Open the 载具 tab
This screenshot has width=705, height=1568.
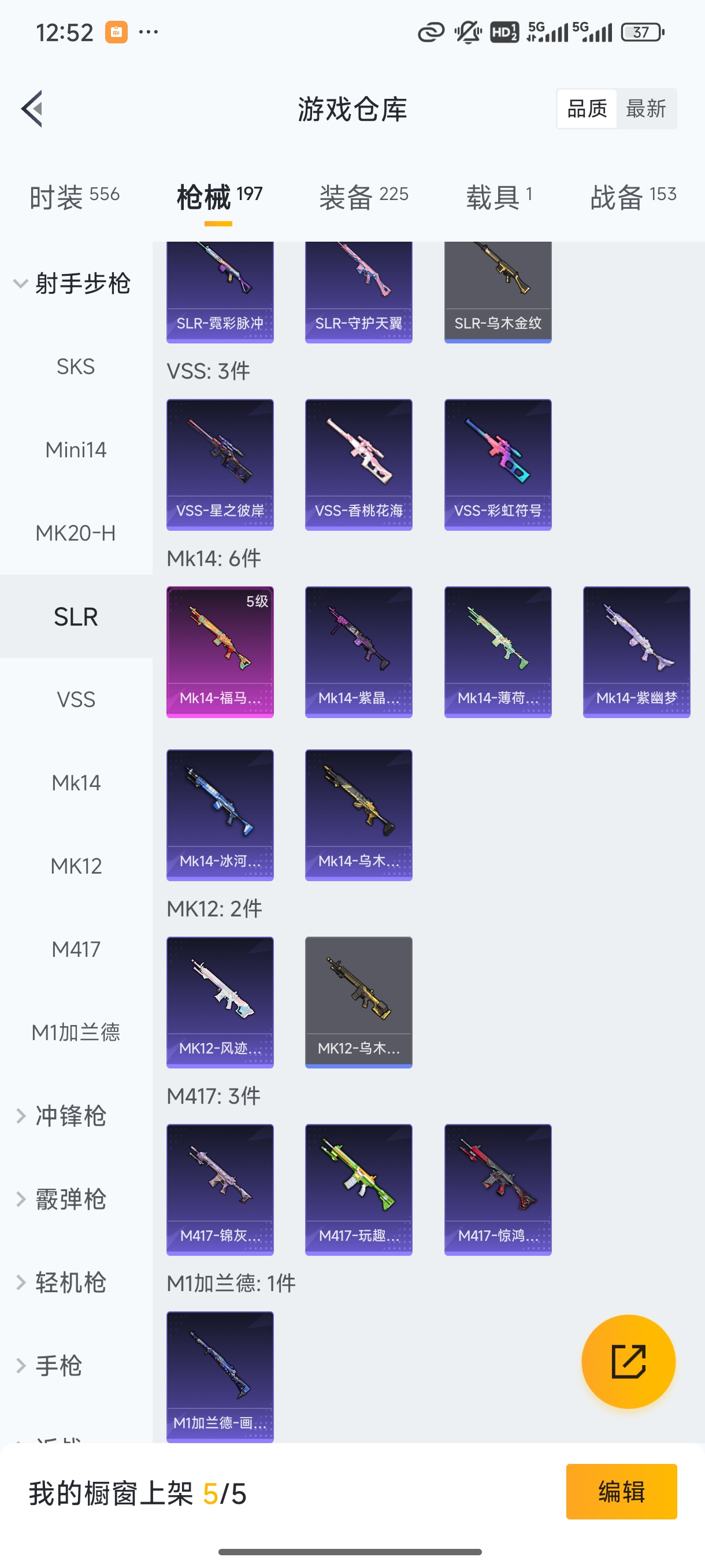click(x=499, y=197)
